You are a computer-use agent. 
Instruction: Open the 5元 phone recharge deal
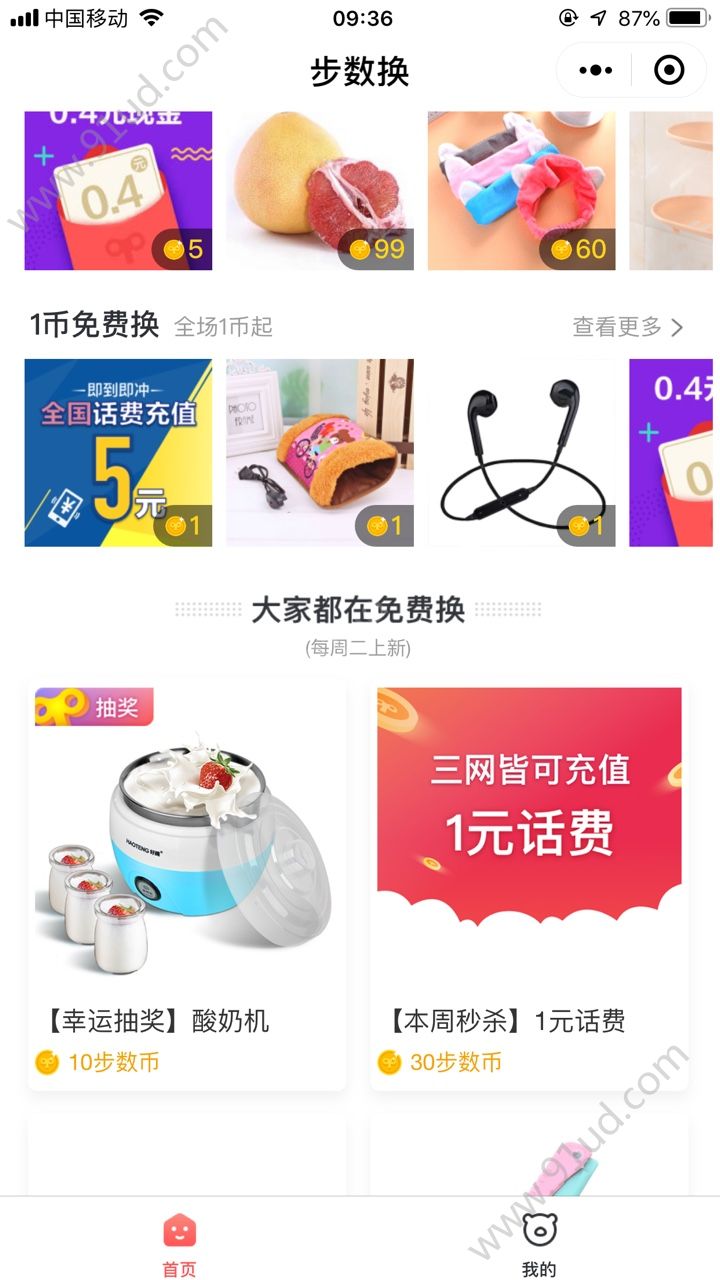pyautogui.click(x=118, y=452)
